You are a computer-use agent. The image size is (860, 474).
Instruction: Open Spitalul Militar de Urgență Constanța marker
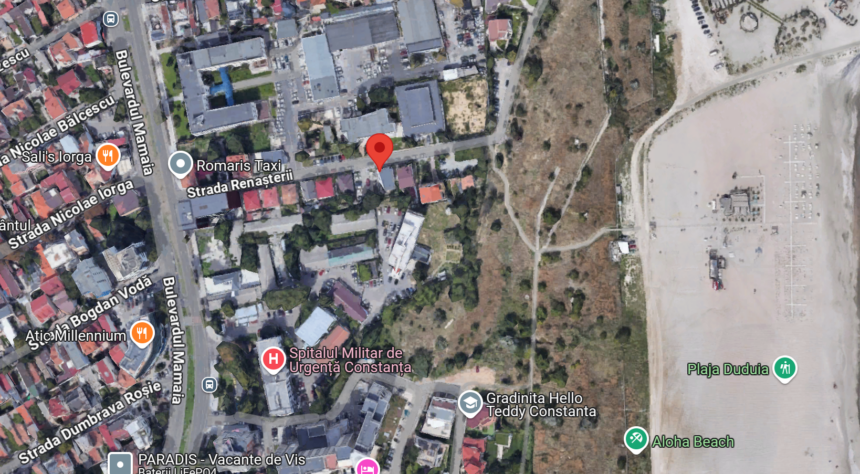[x=272, y=359]
